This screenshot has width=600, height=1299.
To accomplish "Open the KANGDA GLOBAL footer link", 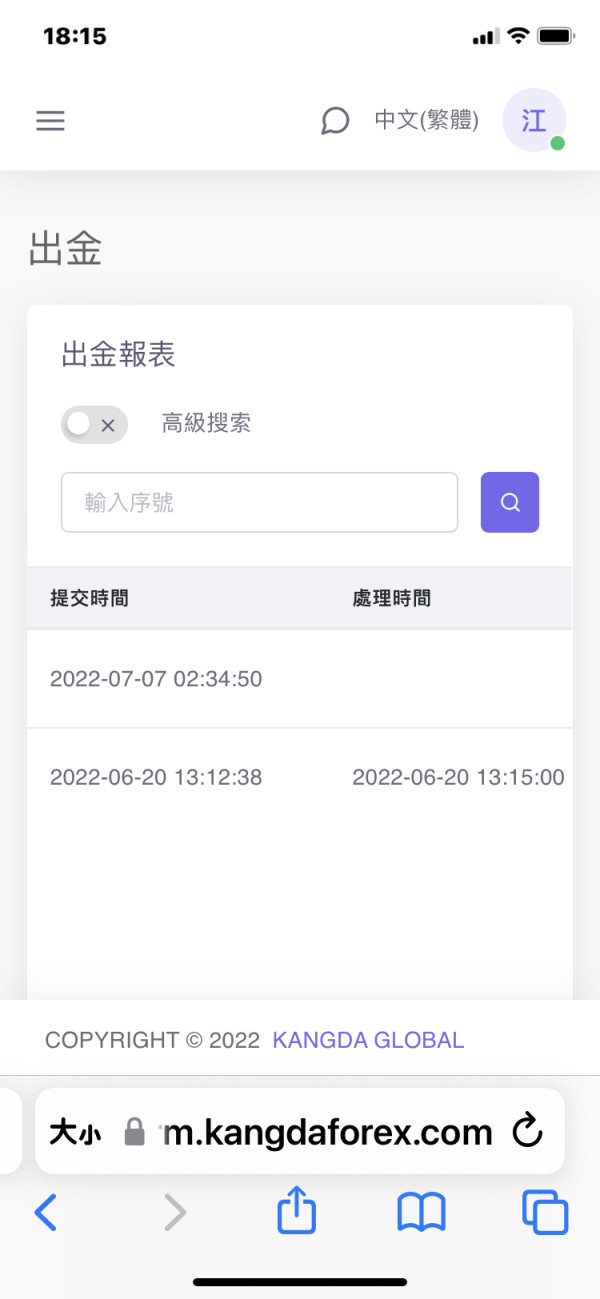I will click(x=368, y=1040).
